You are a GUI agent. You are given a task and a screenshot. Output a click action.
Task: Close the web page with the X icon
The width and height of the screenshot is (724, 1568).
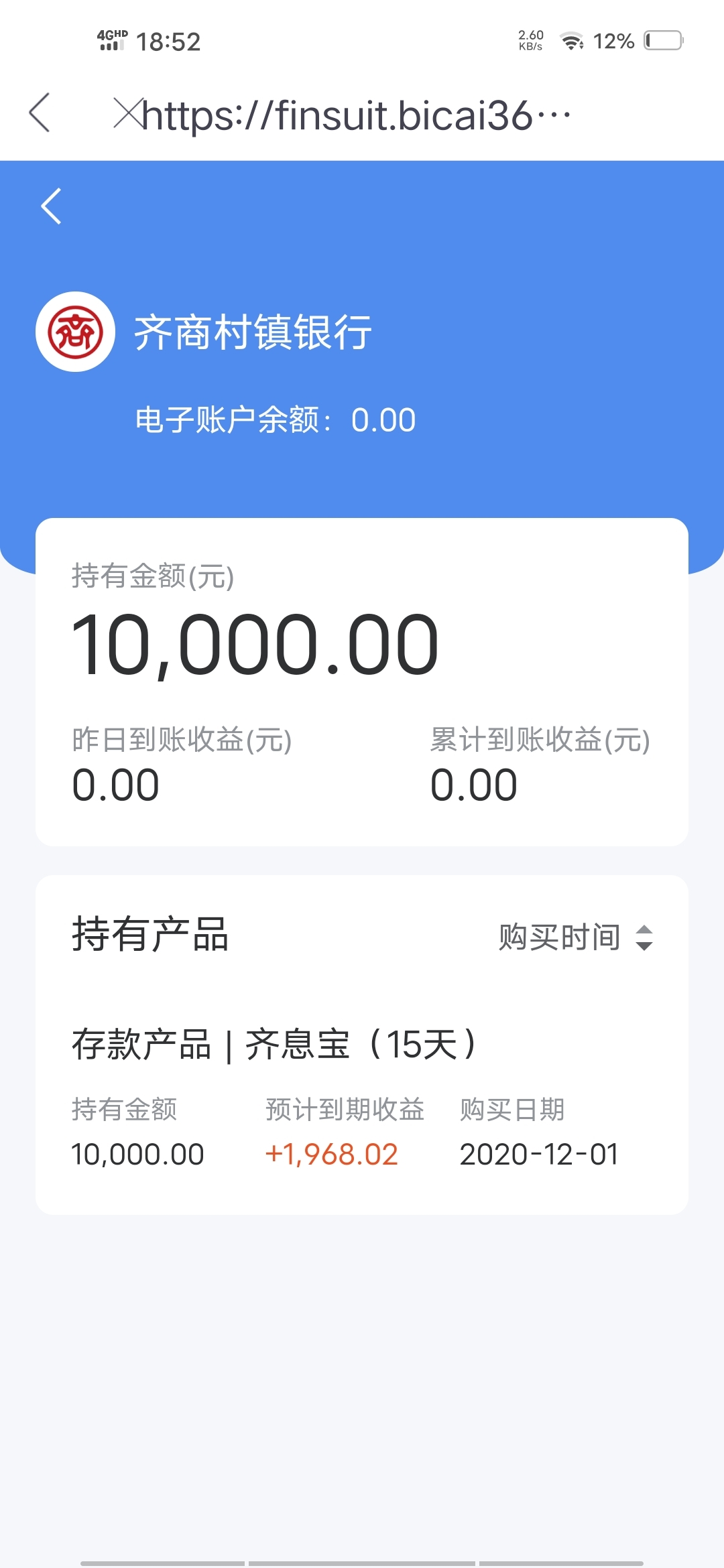pos(127,113)
